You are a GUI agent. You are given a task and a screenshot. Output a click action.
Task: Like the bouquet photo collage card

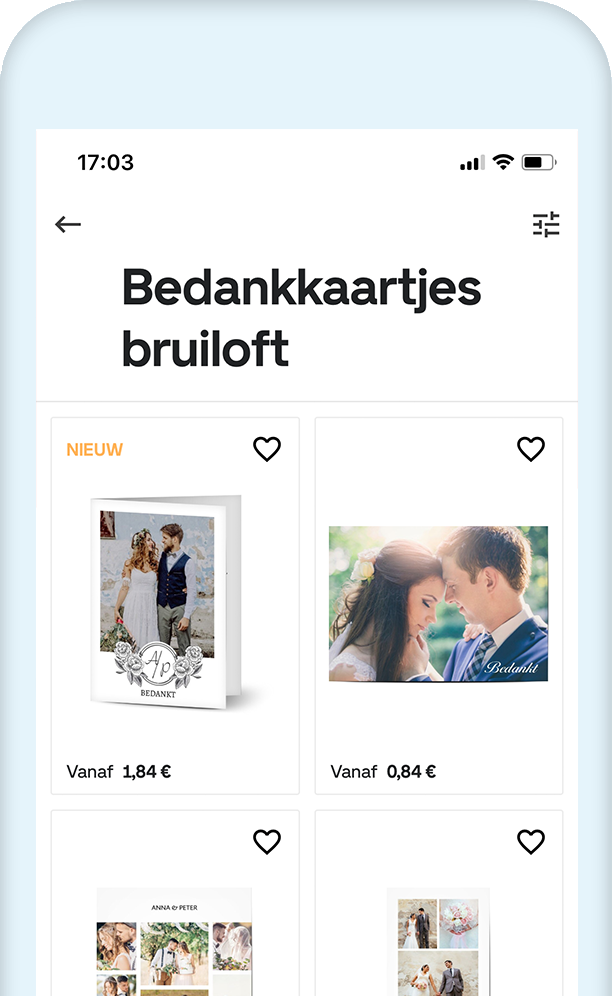coord(531,842)
